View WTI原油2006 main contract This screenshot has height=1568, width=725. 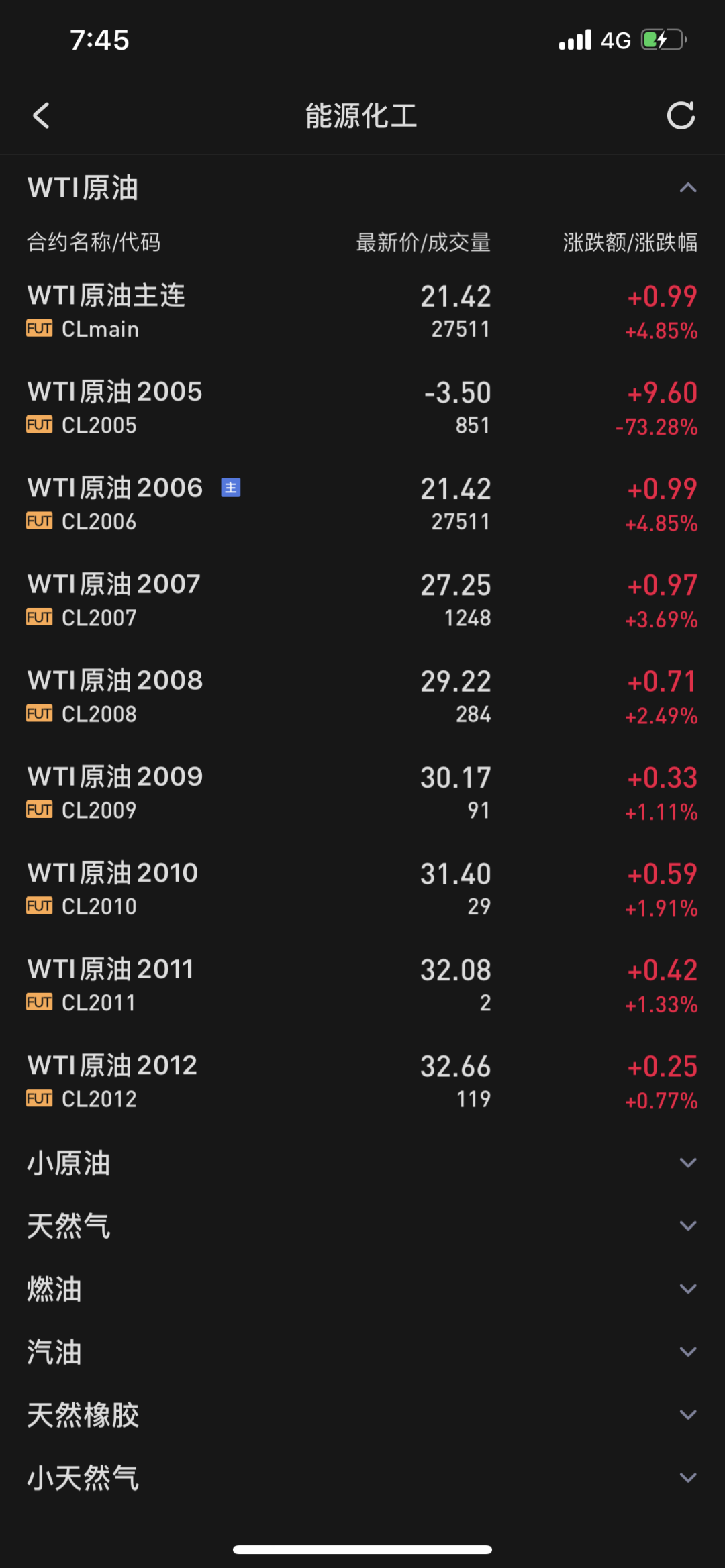(362, 504)
